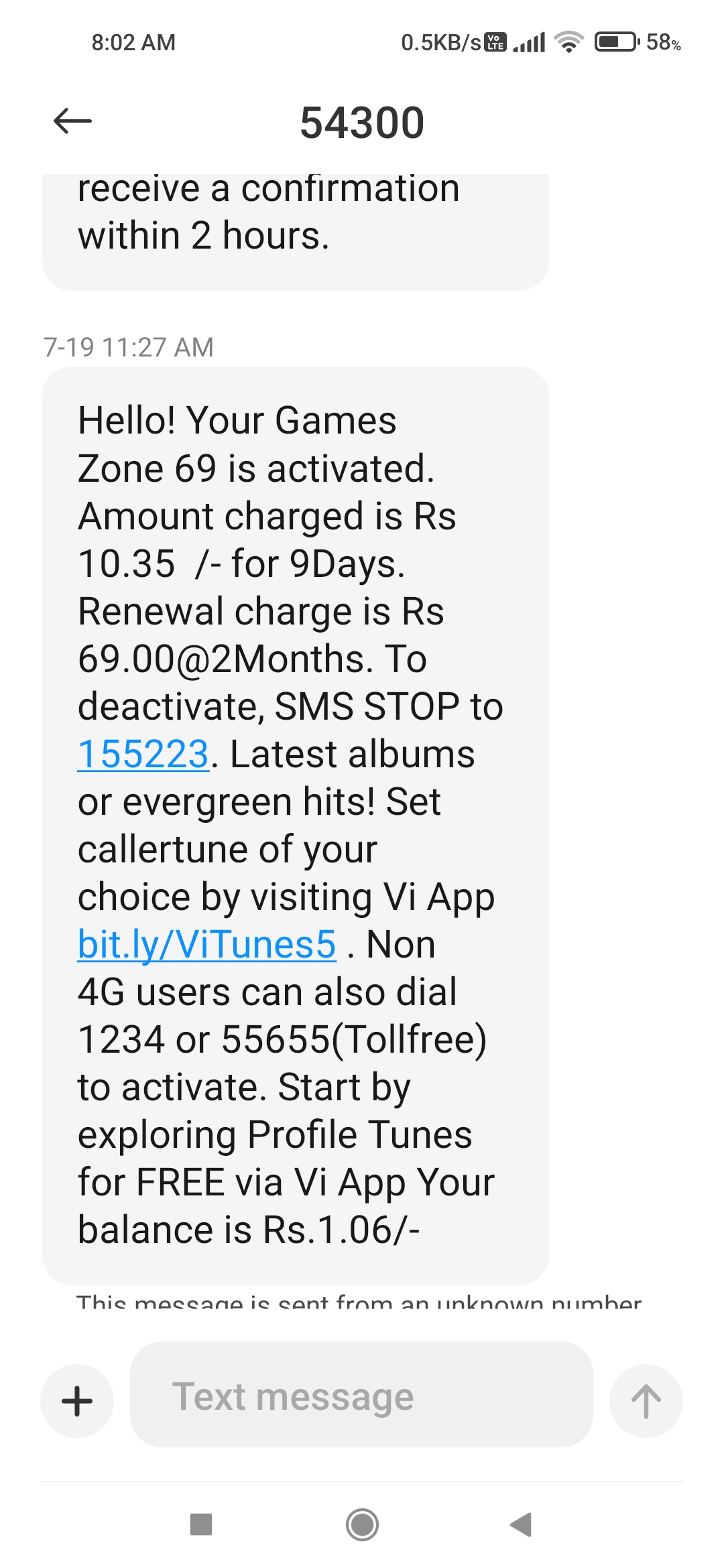Tap the system home button
724x1568 pixels.
(x=362, y=1524)
